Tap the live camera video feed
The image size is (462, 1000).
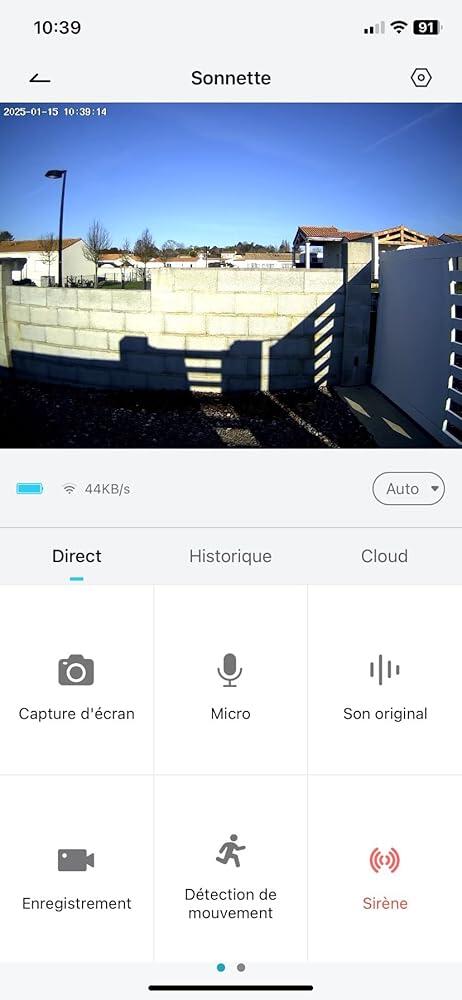click(231, 276)
